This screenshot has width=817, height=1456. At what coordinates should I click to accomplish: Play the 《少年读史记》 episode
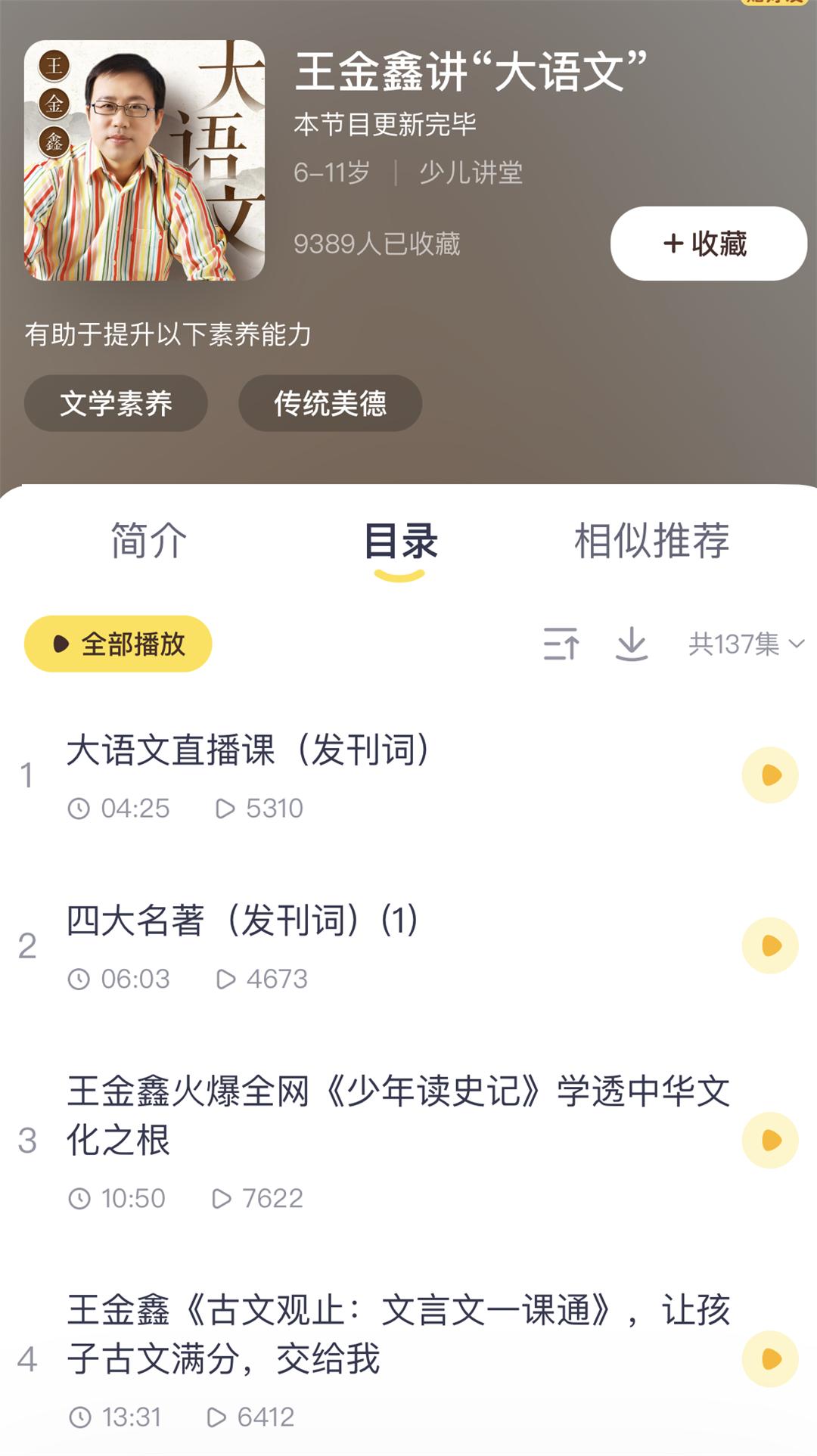coord(770,1140)
